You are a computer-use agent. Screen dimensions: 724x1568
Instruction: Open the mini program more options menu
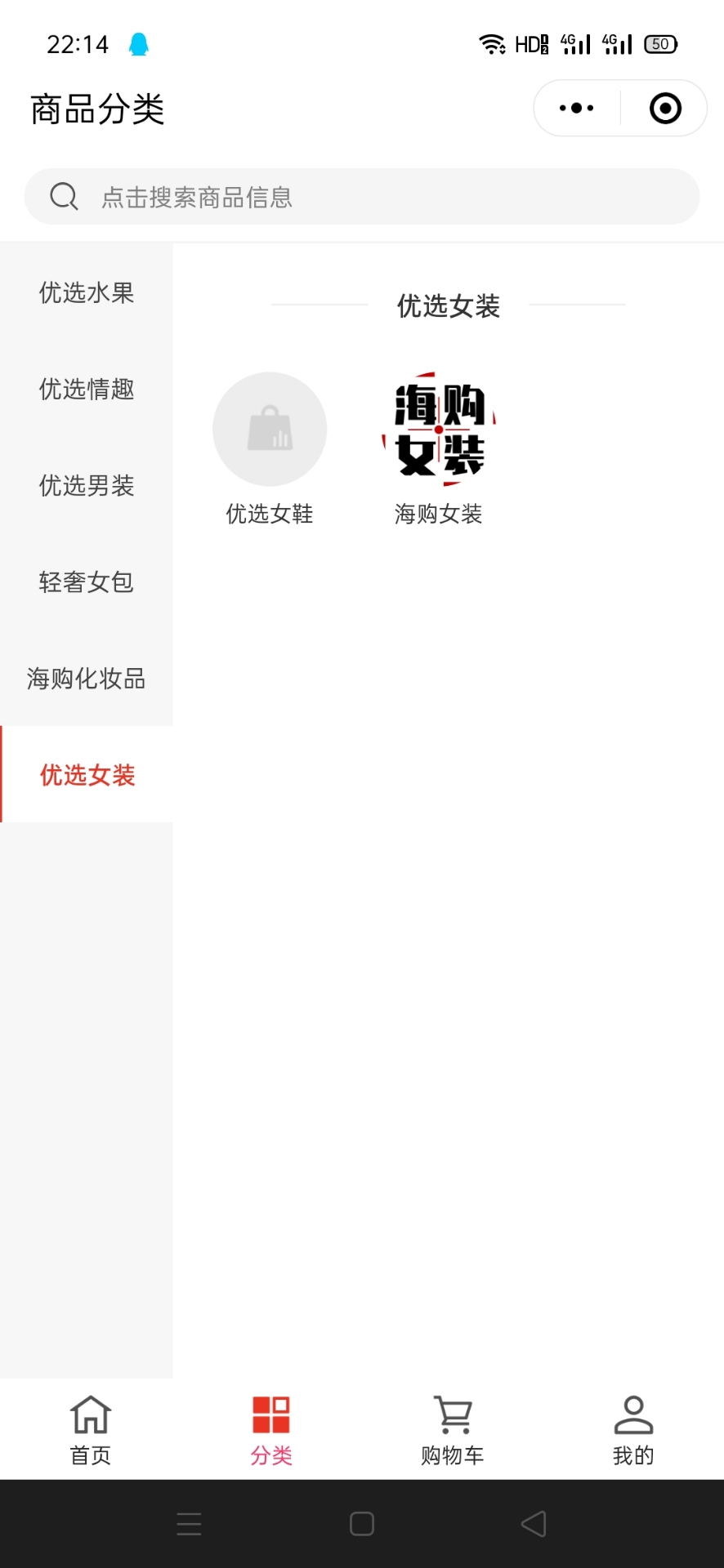pos(577,108)
